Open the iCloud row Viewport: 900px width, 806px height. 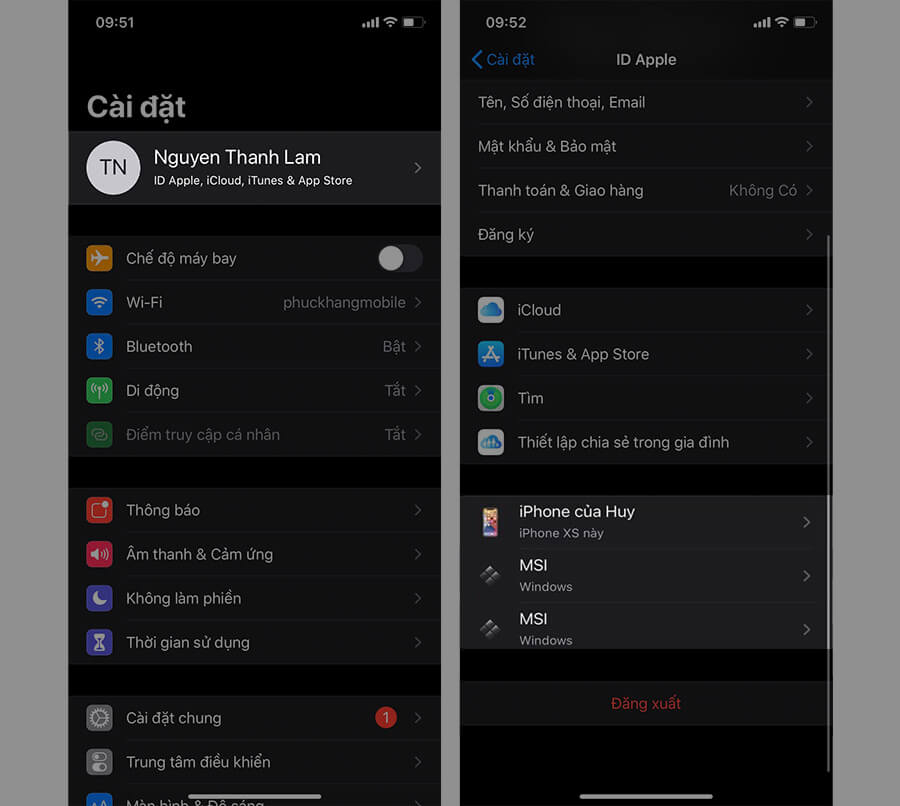coord(645,310)
